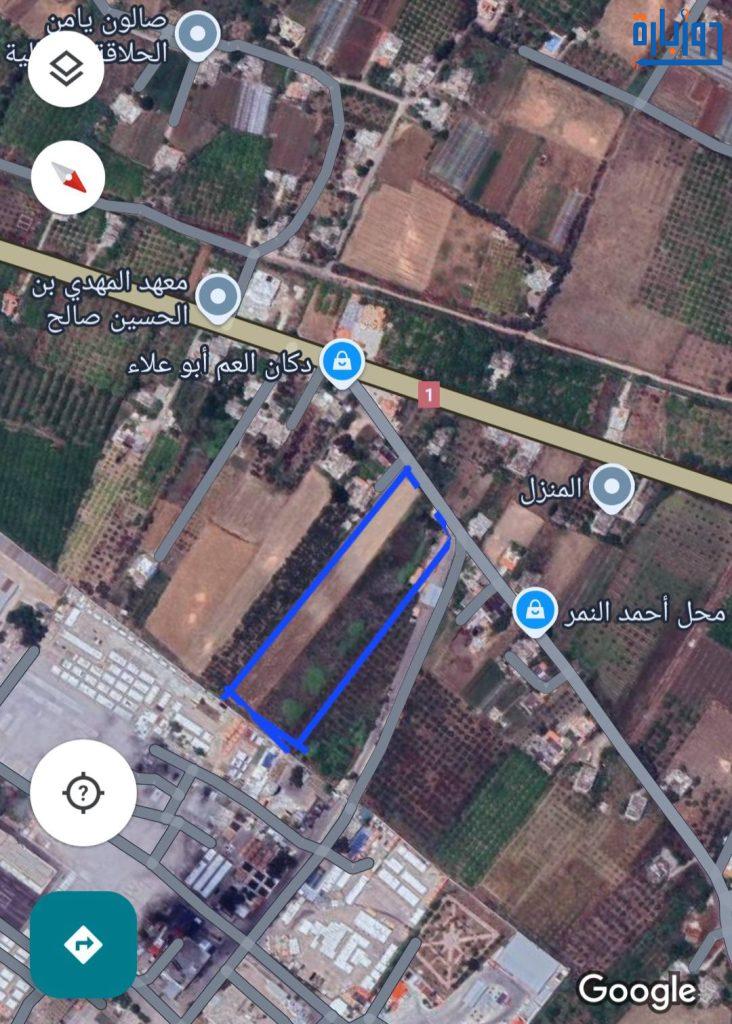This screenshot has width=732, height=1024.
Task: Open the map layers button
Action: pos(67,69)
